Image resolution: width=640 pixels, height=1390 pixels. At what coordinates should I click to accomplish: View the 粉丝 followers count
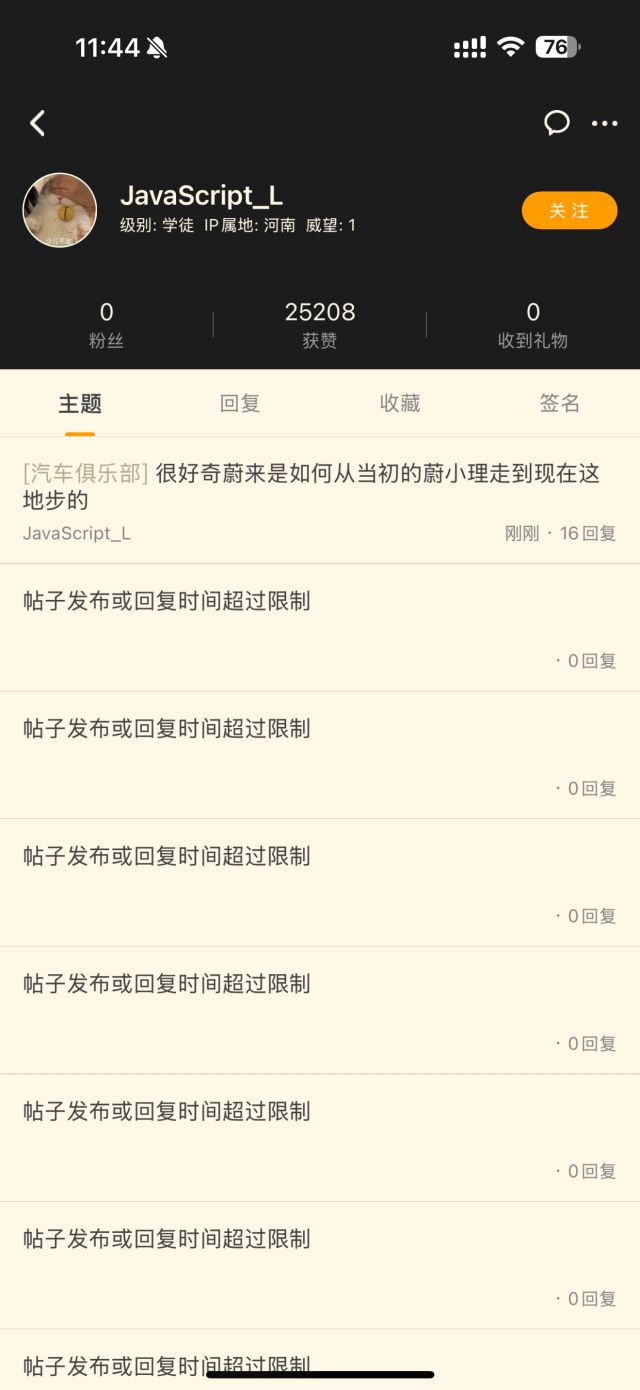(x=106, y=324)
